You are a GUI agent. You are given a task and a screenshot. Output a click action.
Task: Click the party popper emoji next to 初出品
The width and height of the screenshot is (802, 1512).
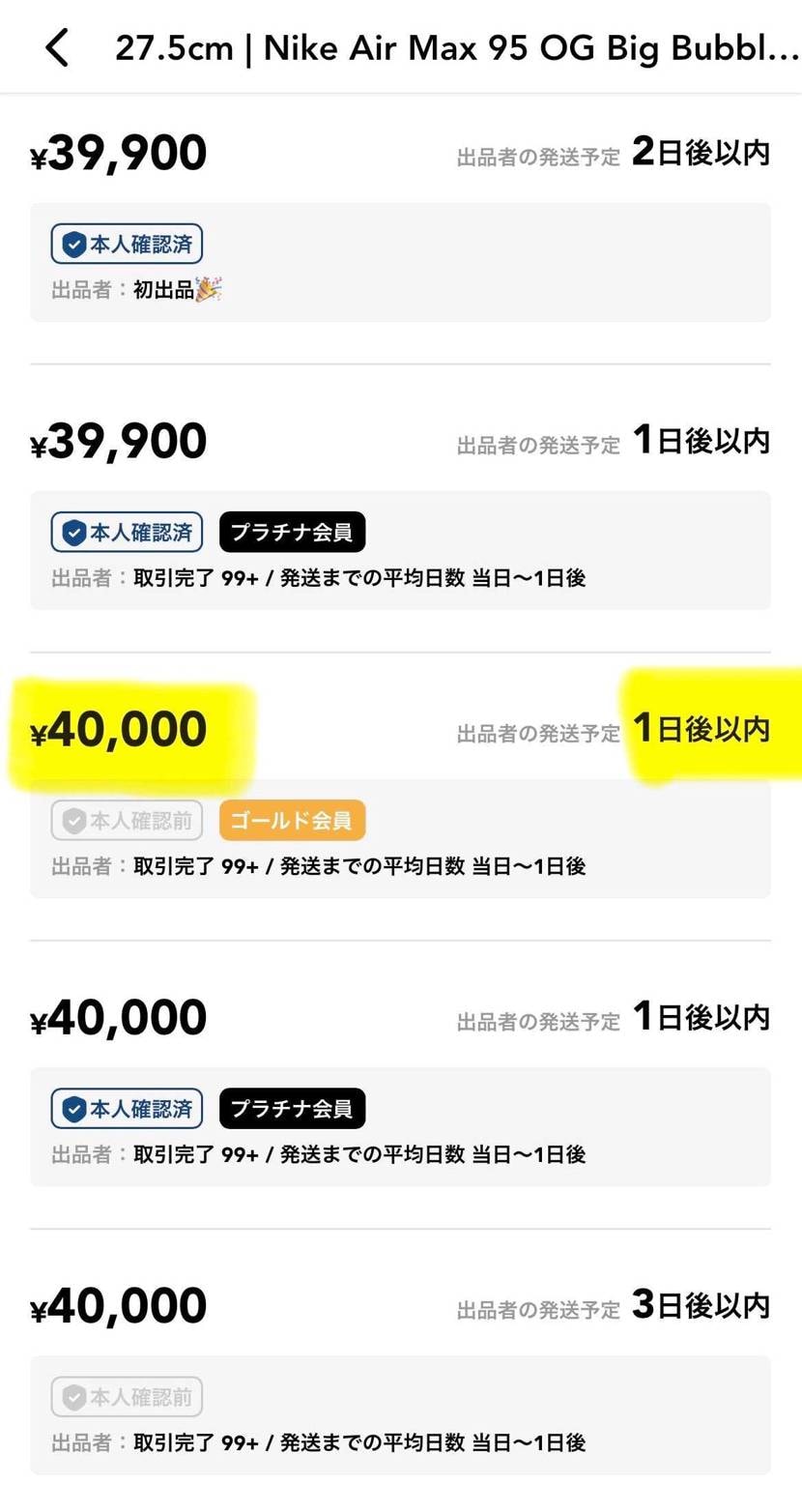point(209,286)
